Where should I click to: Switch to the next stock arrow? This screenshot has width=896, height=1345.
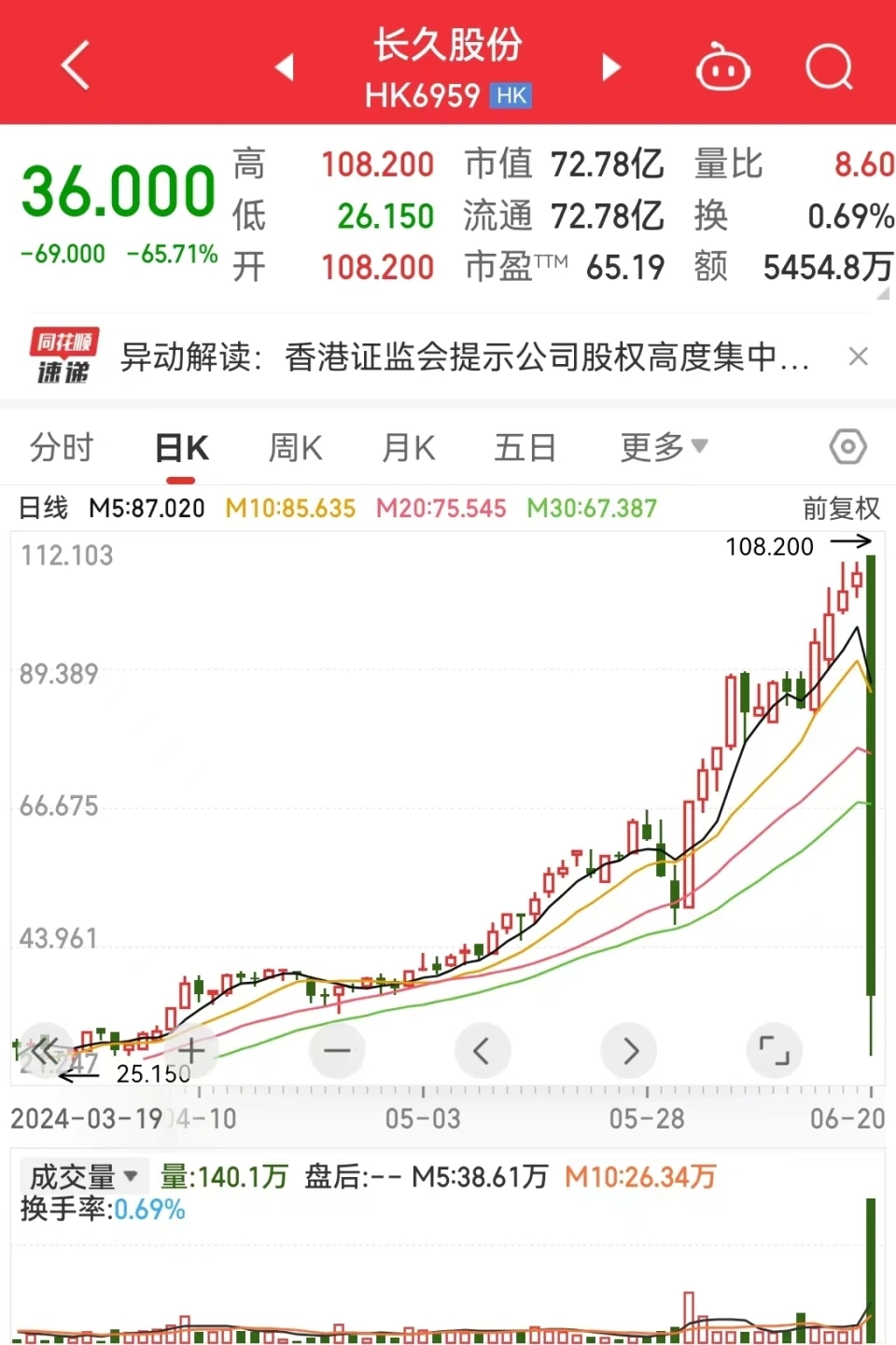point(611,67)
